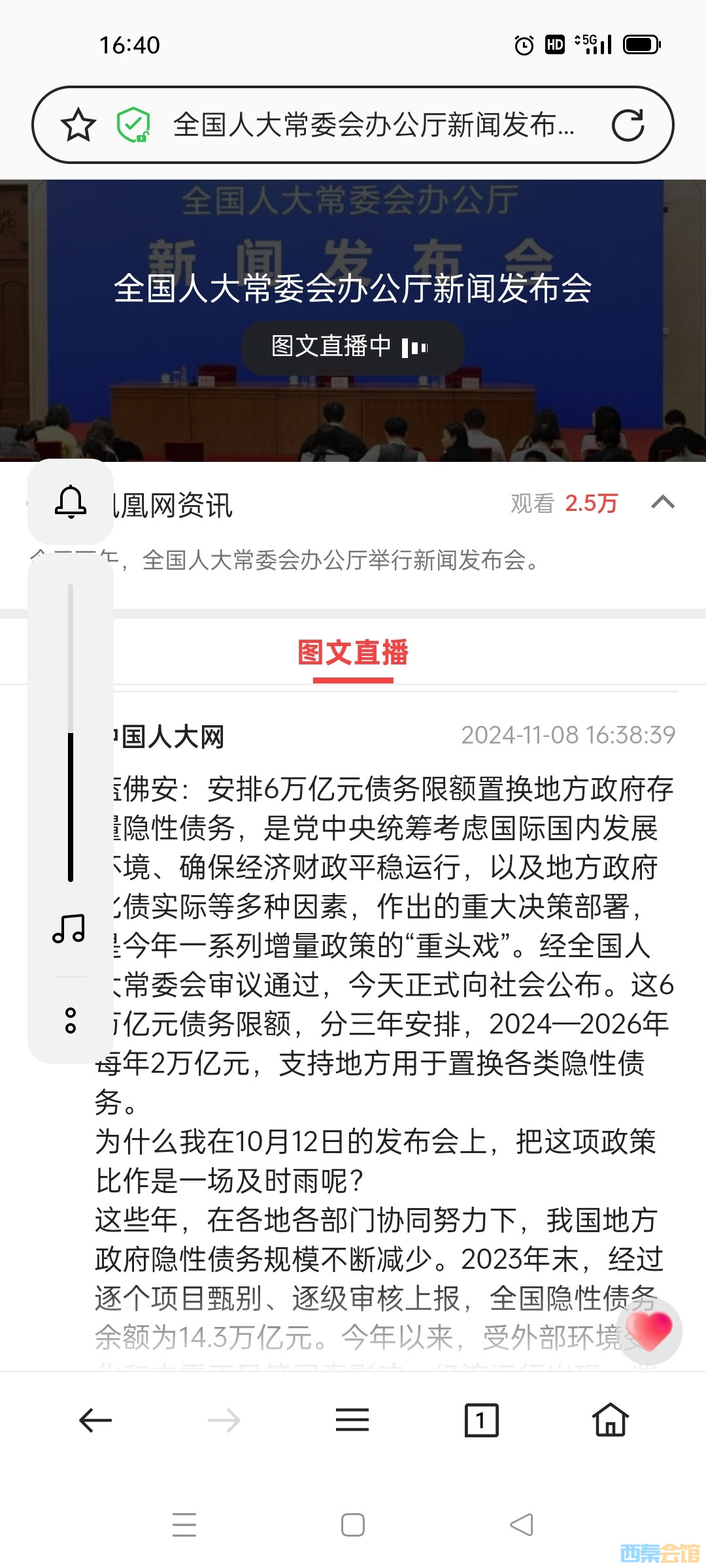
Task: Tap the address bar with the page title
Action: point(373,125)
